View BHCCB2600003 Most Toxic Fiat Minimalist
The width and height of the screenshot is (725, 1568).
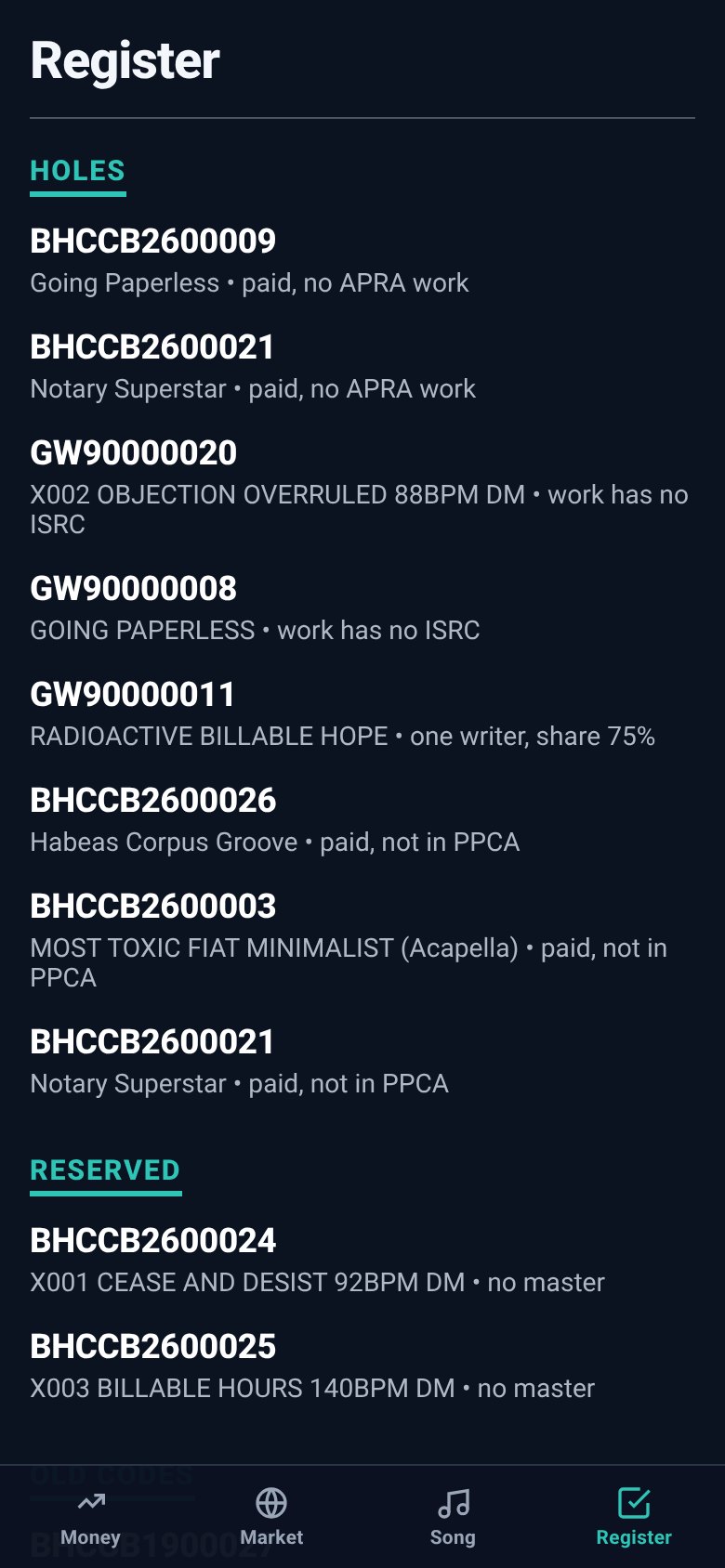(x=362, y=940)
